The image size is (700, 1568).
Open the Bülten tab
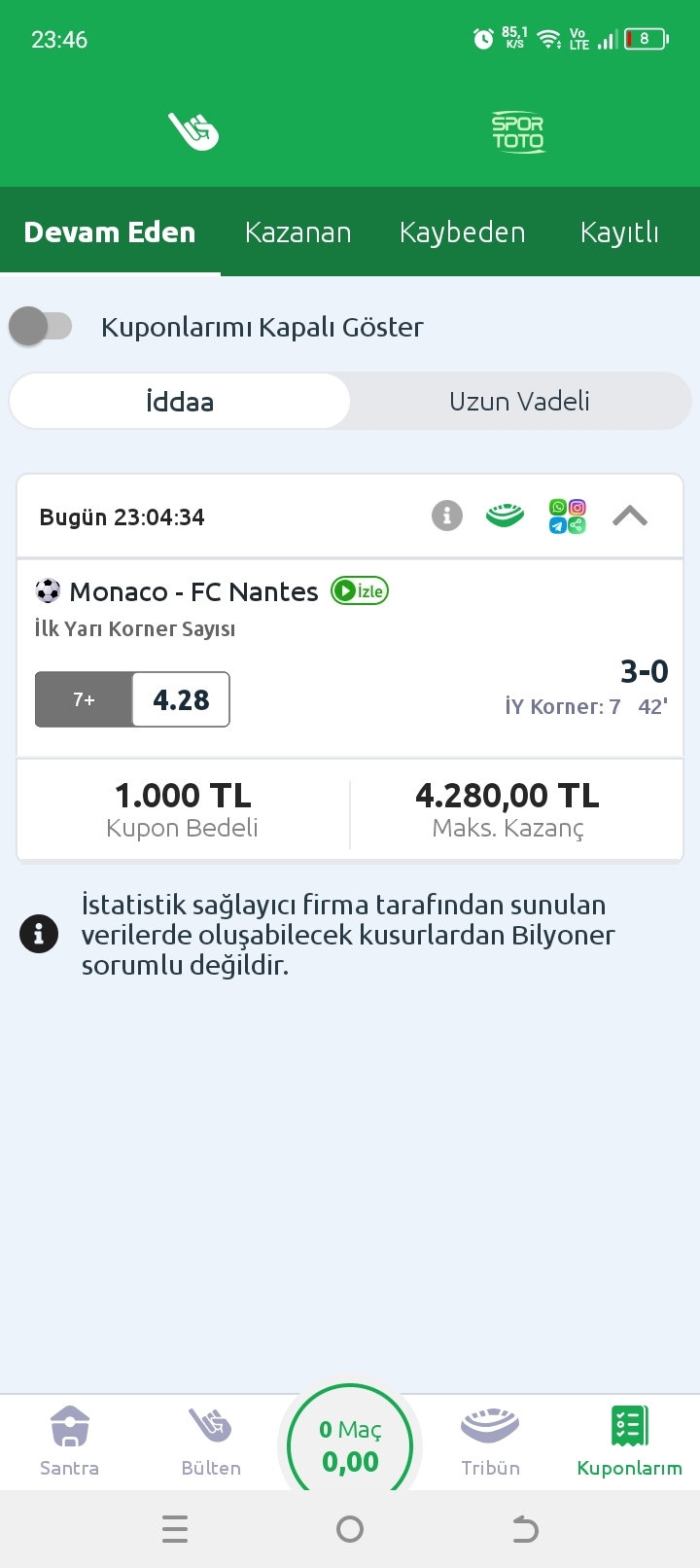(x=211, y=1442)
